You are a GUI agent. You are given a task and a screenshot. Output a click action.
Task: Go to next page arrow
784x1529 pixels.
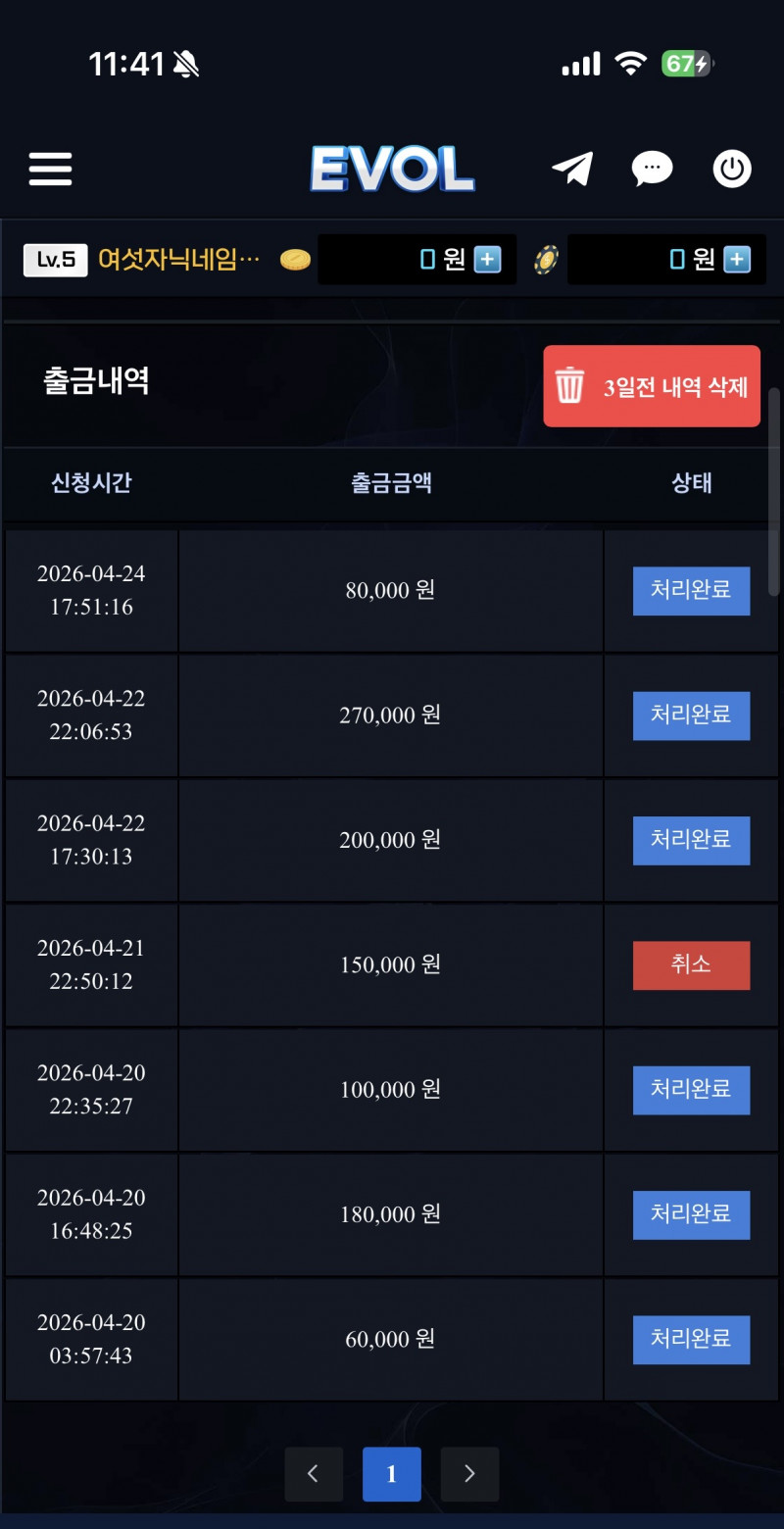point(469,1473)
